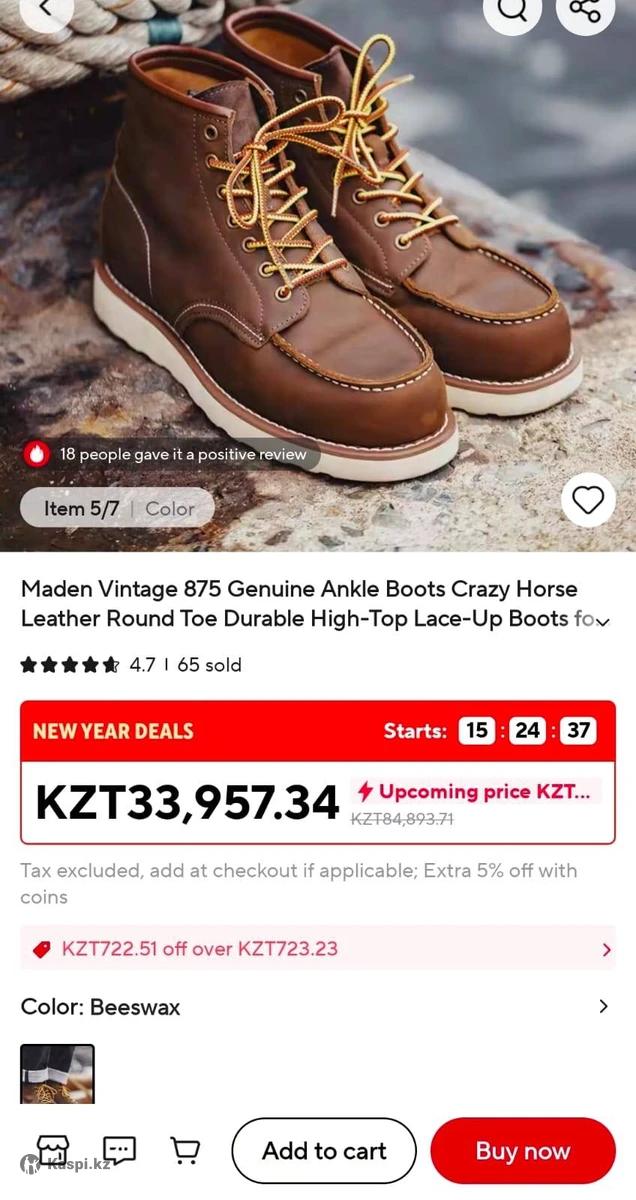
Task: Buy now with the red button
Action: (x=523, y=1151)
